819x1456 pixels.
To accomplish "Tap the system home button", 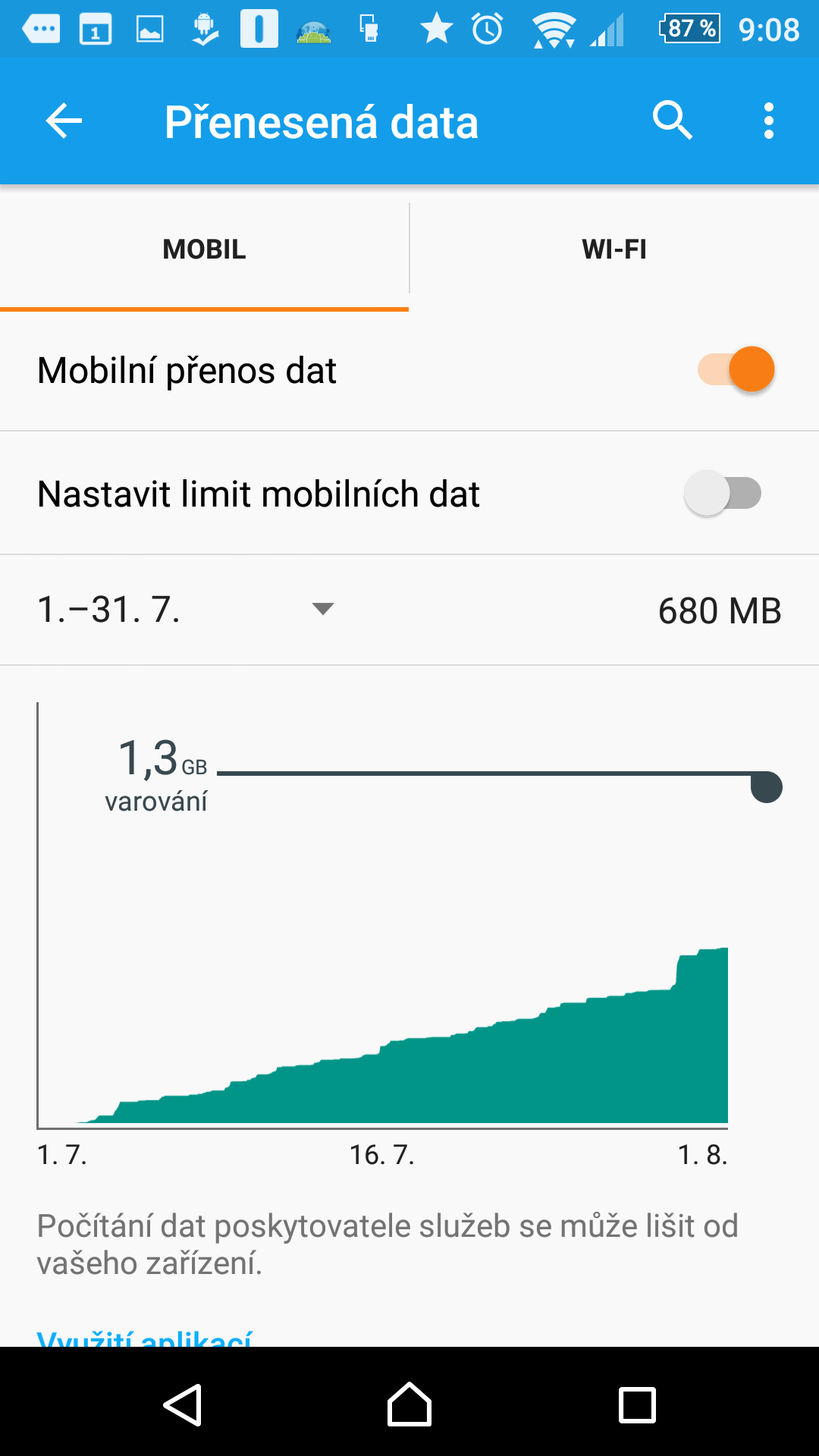I will click(409, 1404).
